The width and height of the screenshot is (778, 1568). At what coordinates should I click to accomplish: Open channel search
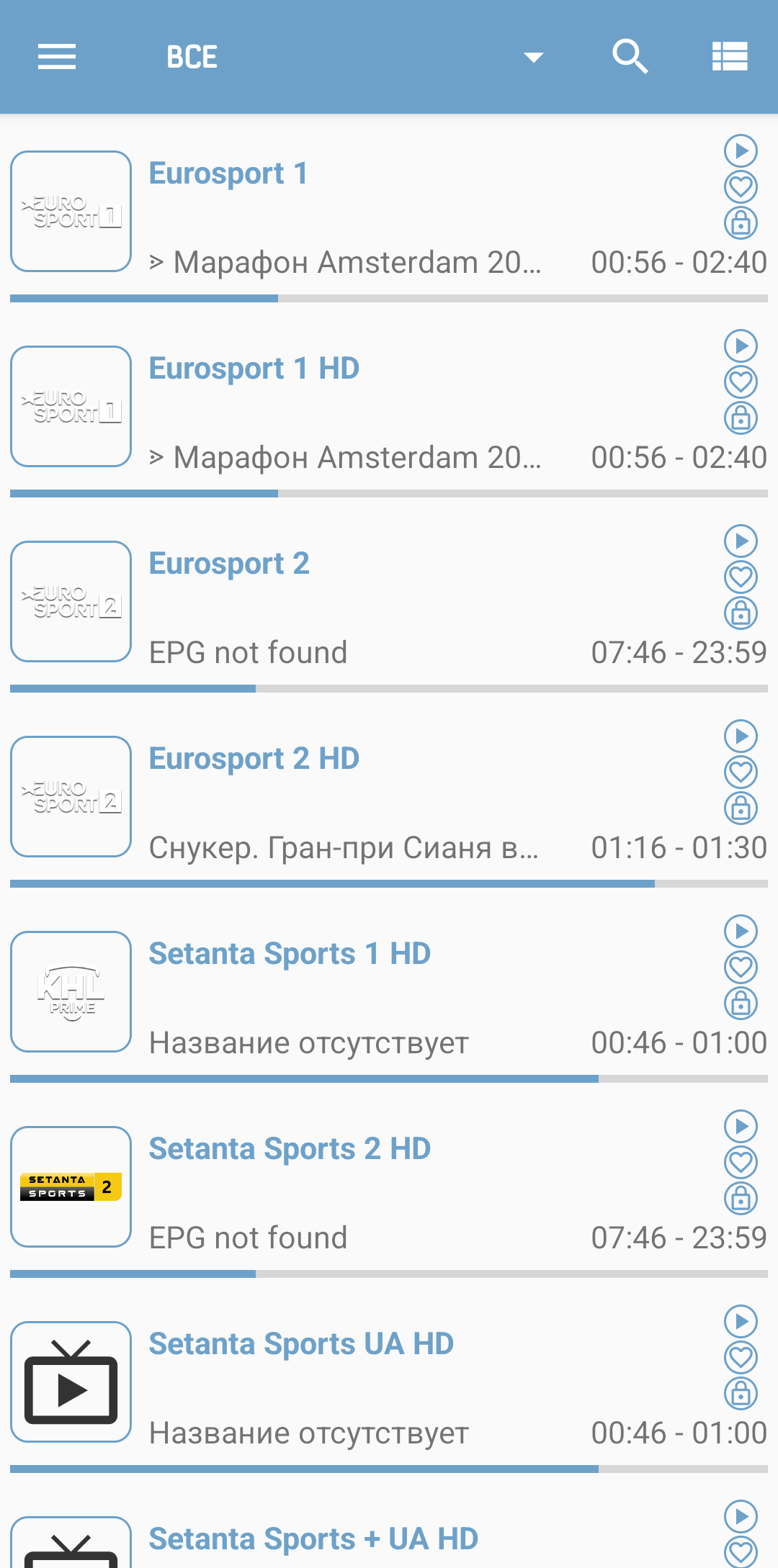point(630,57)
